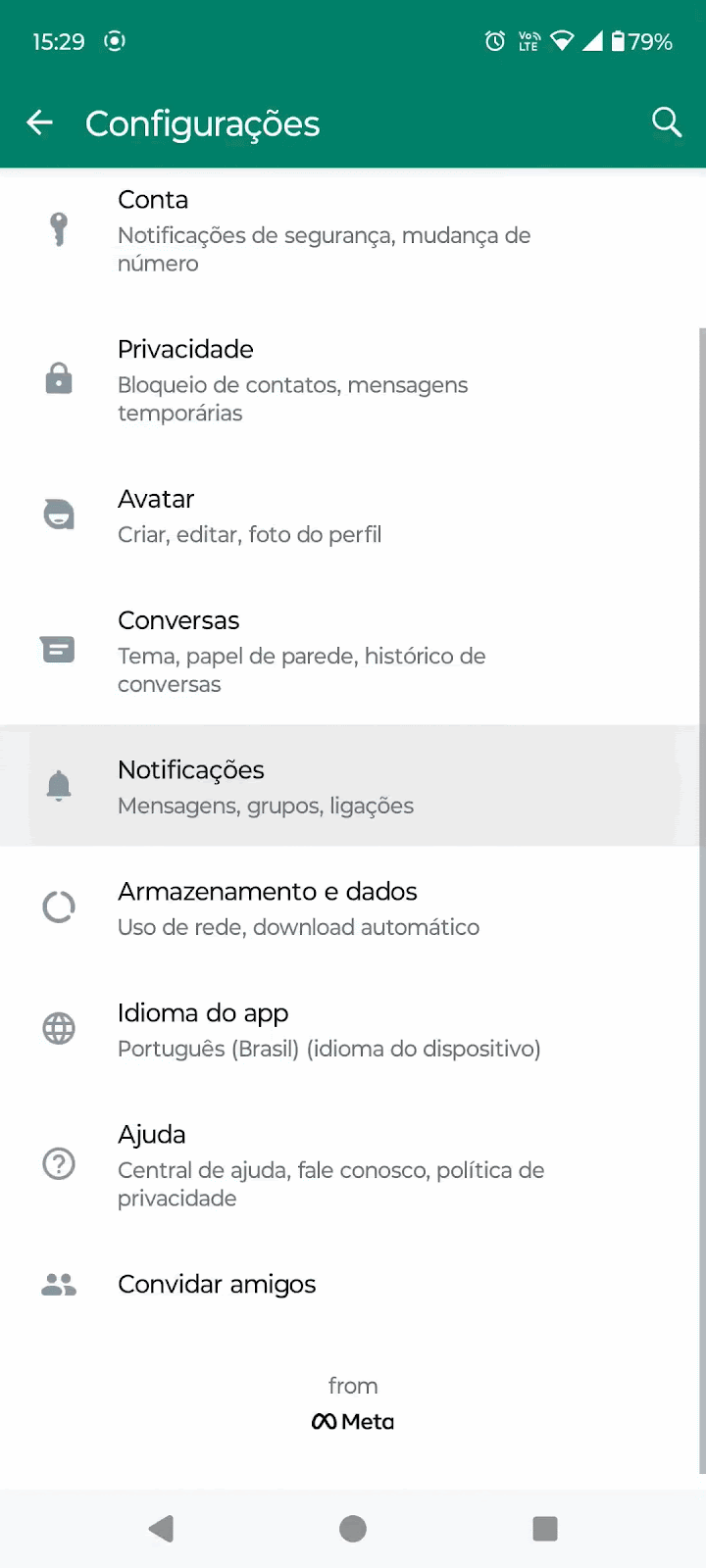Open Conversas settings

[353, 652]
